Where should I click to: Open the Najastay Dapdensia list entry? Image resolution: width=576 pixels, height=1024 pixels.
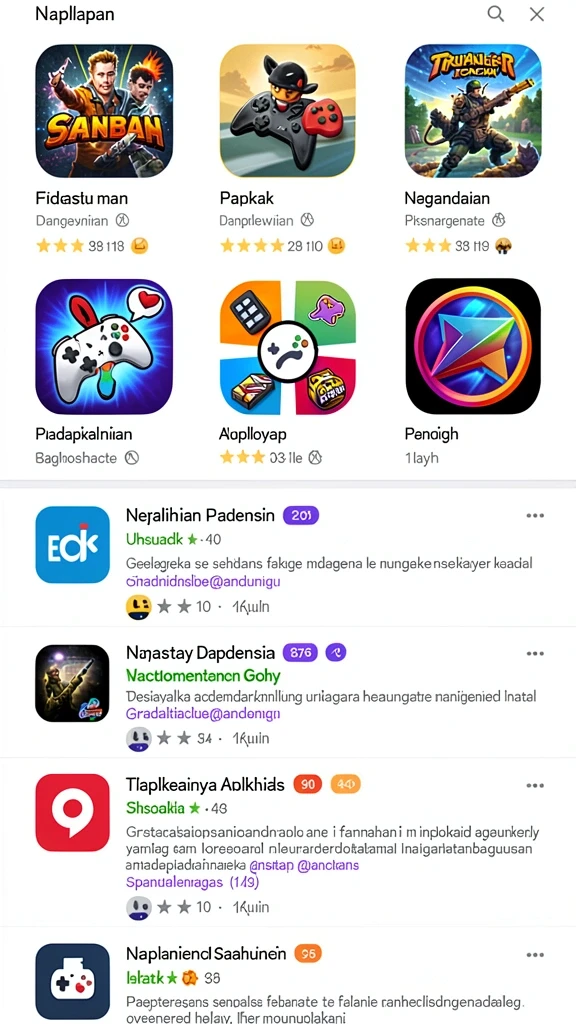coord(288,693)
